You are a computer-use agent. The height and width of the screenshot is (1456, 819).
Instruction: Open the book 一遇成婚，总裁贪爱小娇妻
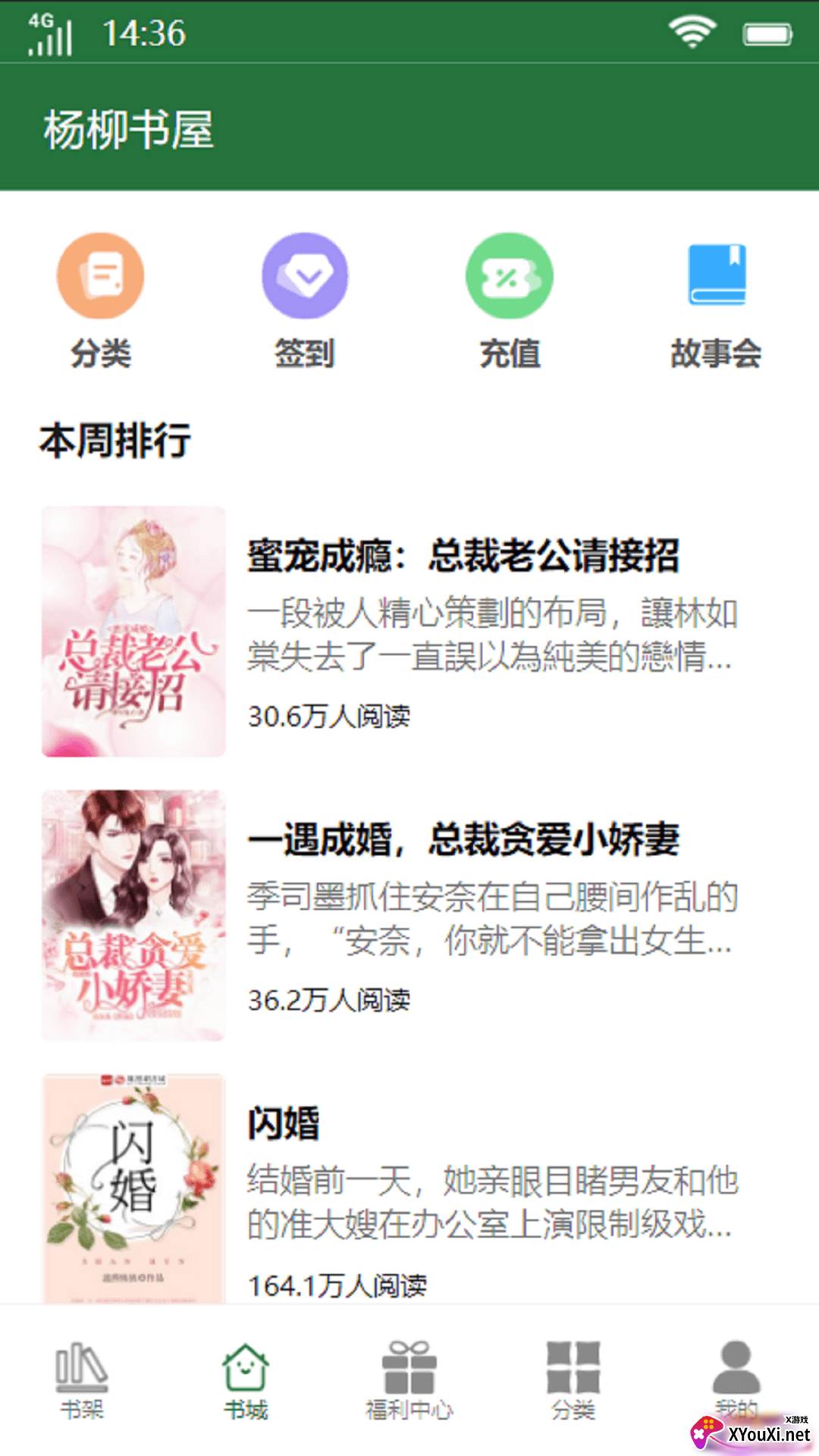click(x=463, y=840)
